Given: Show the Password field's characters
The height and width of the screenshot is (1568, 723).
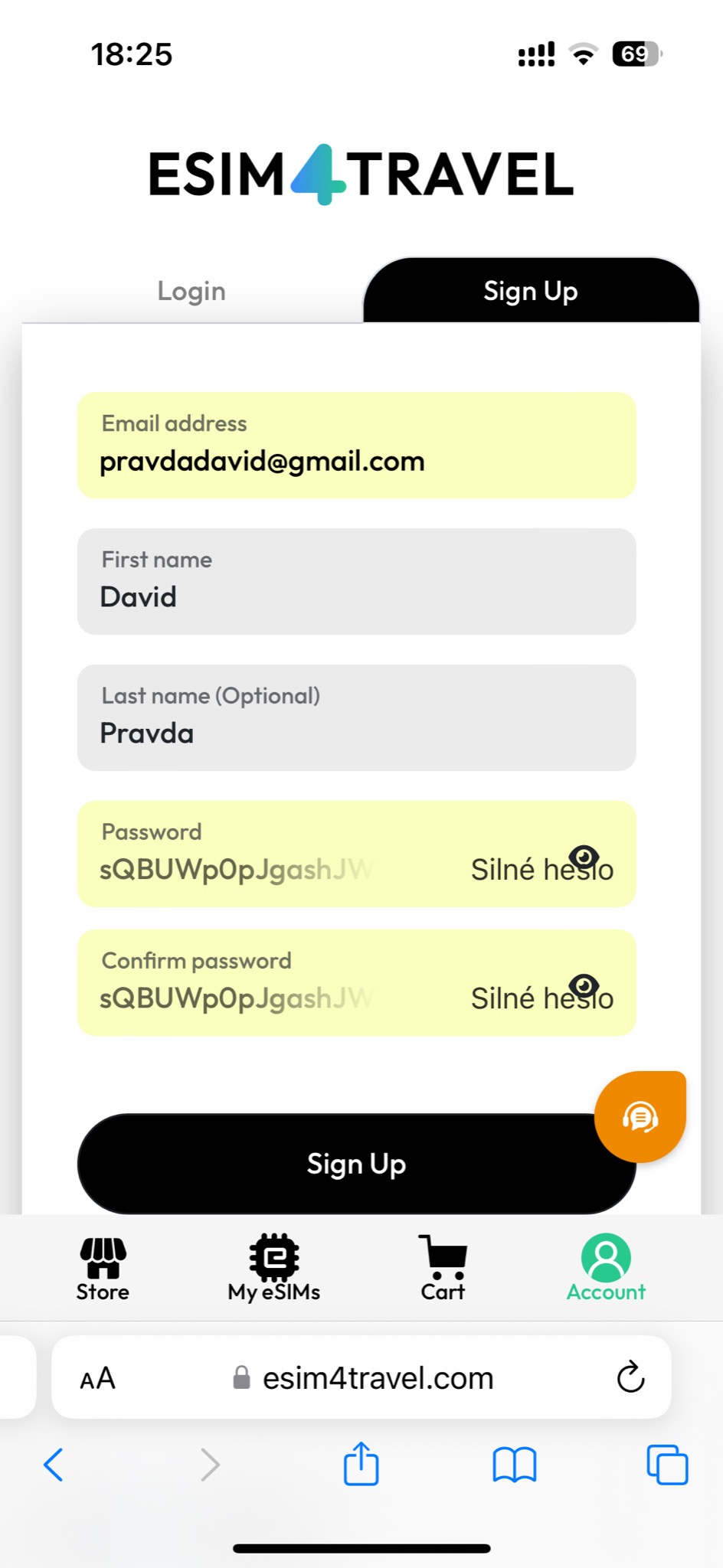Looking at the screenshot, I should pyautogui.click(x=584, y=857).
